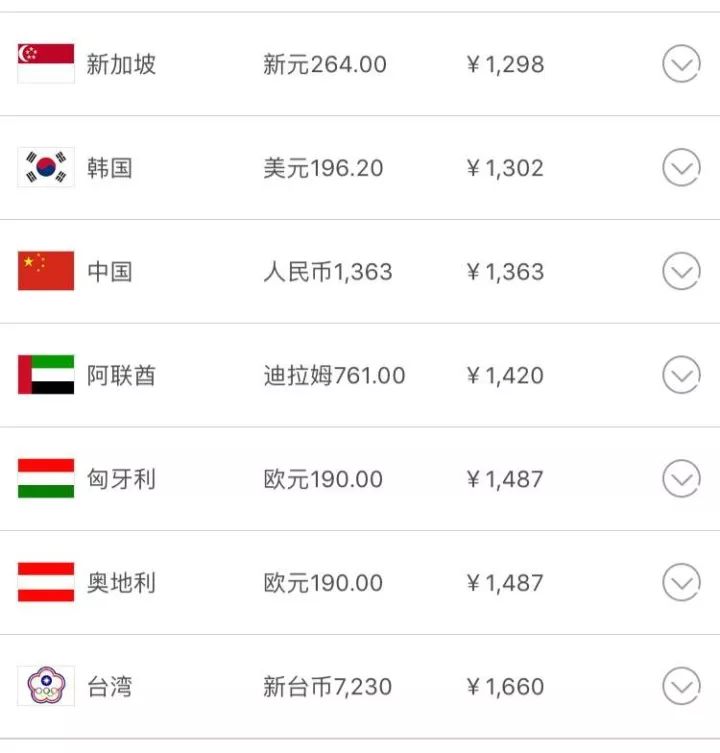Expand the 阿联酋 row chevron
720x753 pixels.
click(x=681, y=376)
